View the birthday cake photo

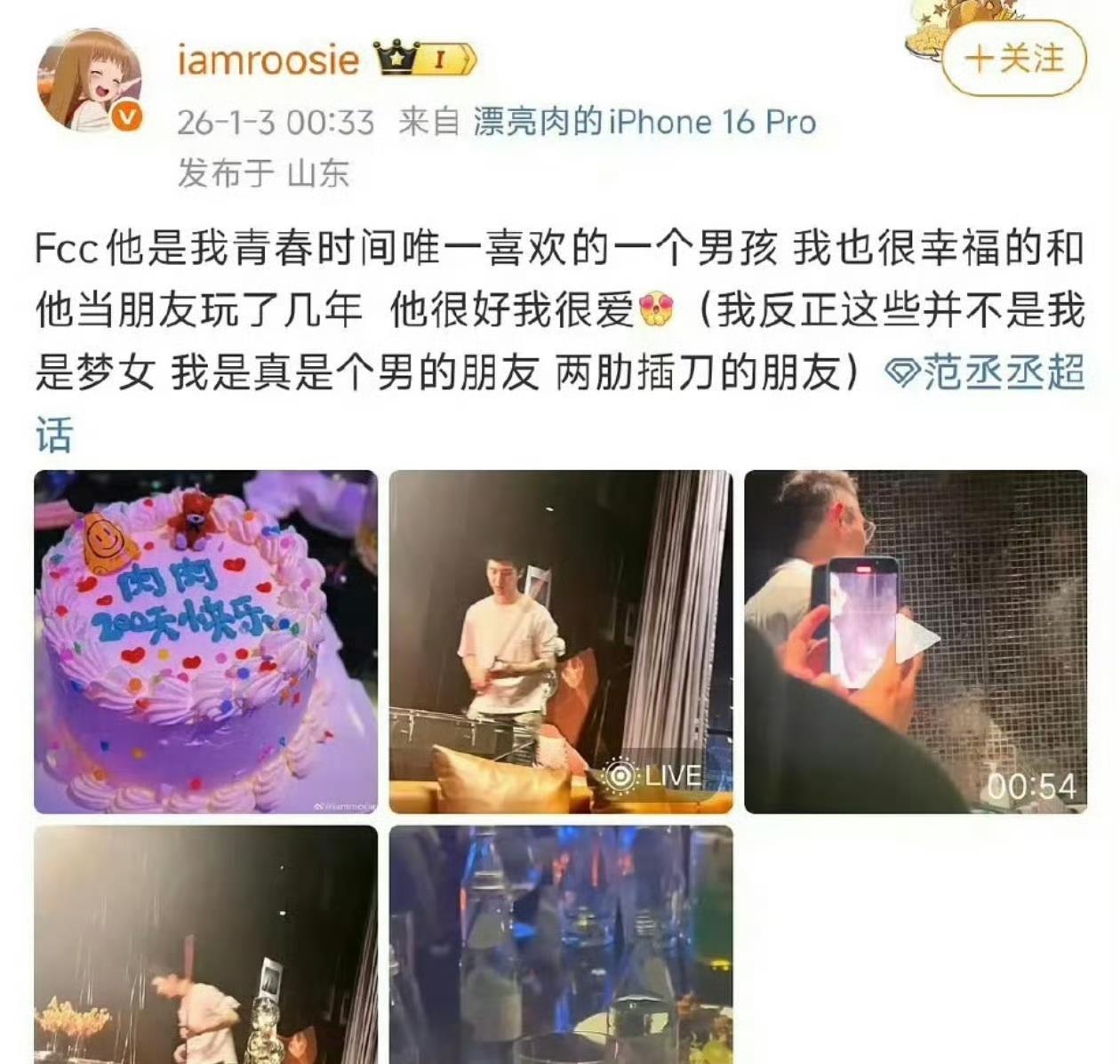205,641
